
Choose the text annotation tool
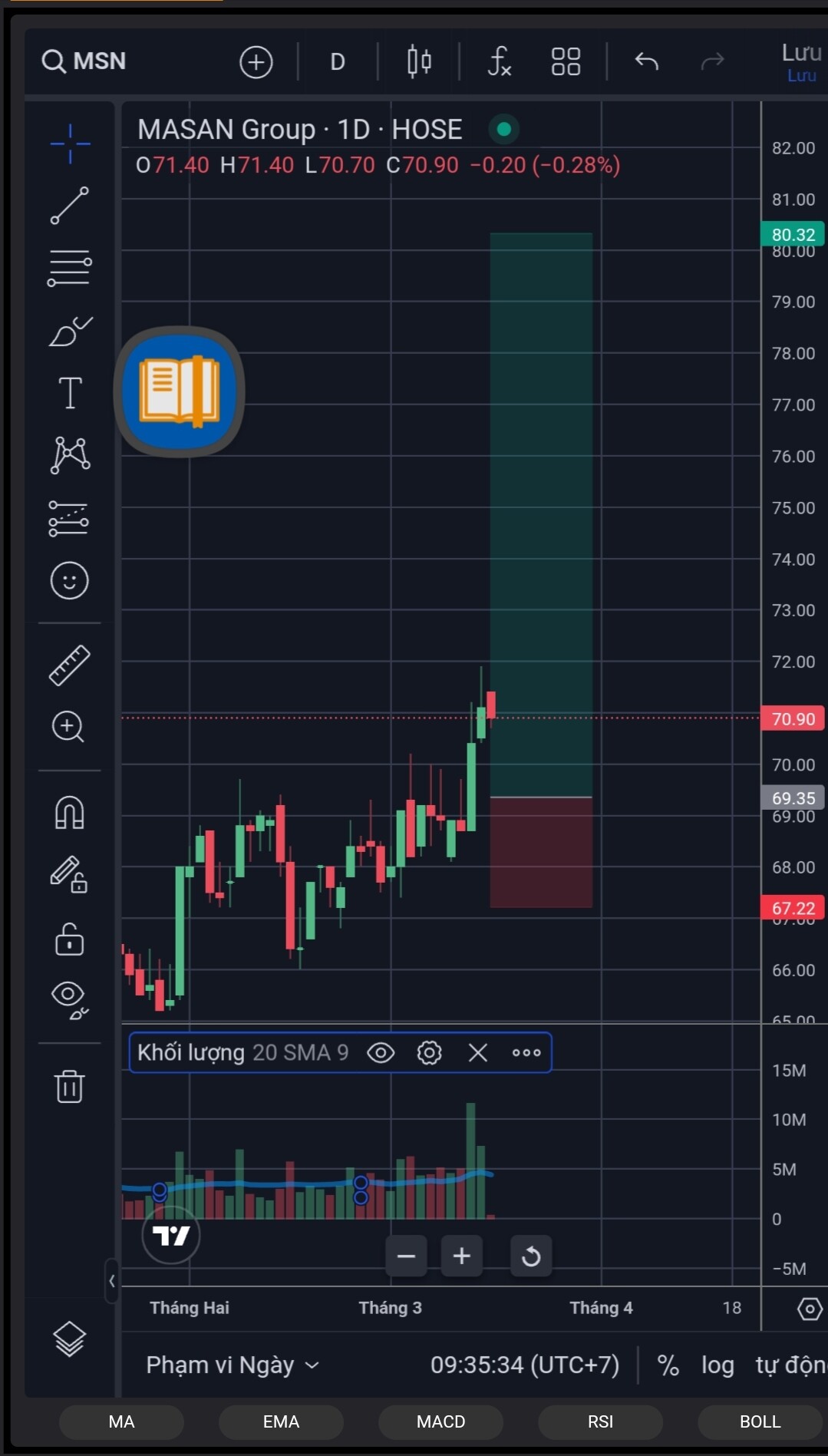click(x=70, y=393)
